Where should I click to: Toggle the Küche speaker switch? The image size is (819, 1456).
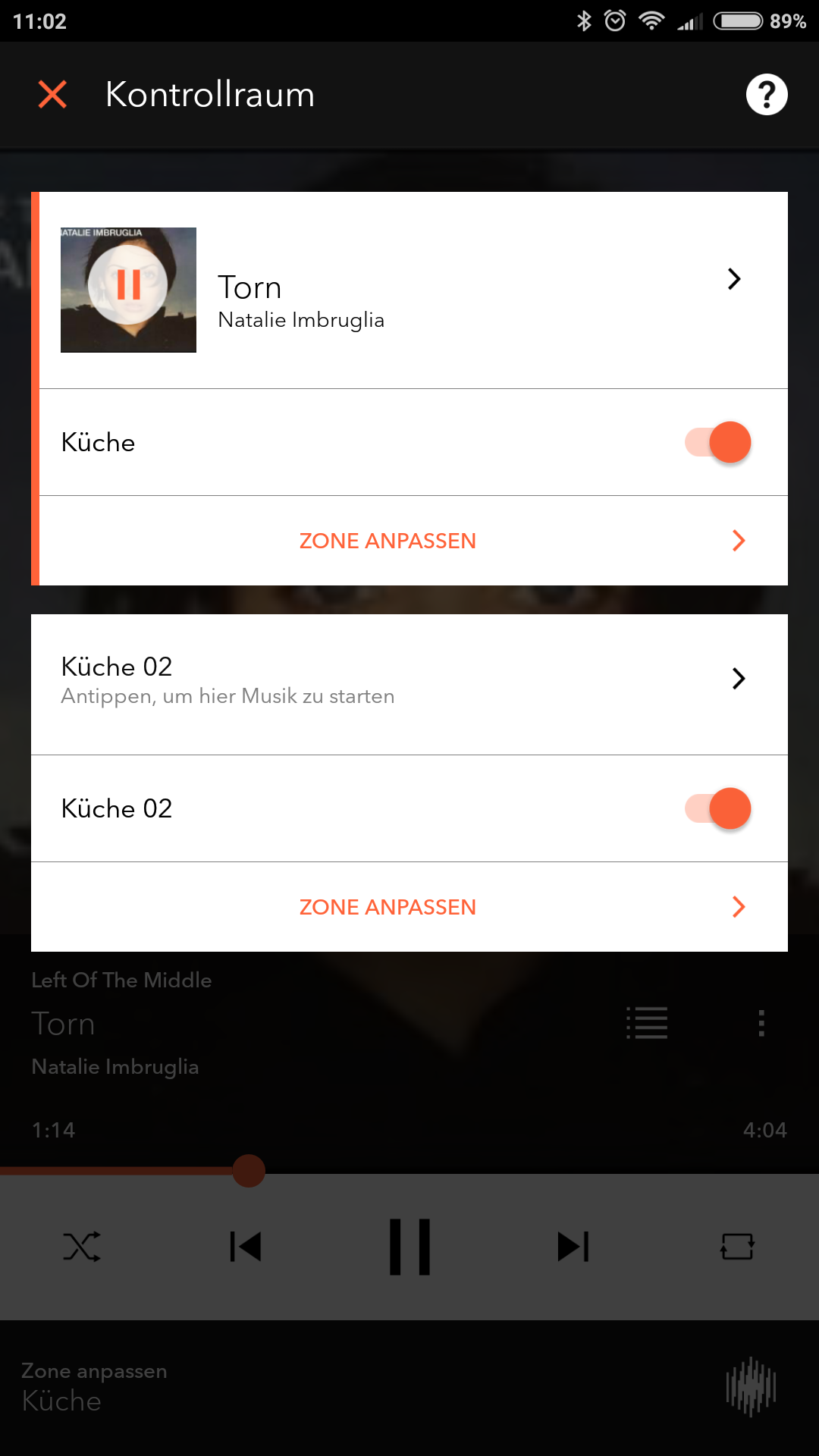[x=719, y=443]
